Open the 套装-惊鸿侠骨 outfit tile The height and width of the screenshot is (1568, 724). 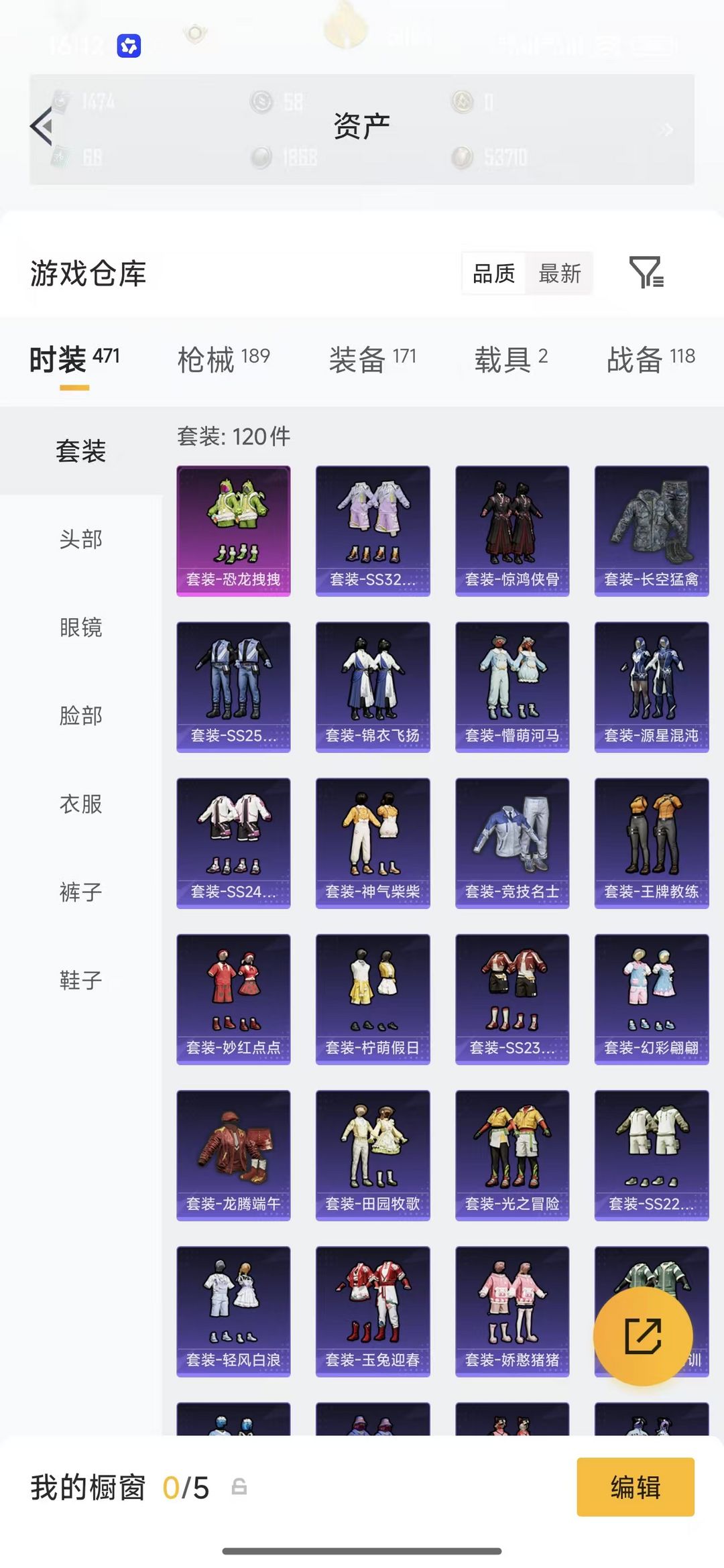[x=512, y=531]
